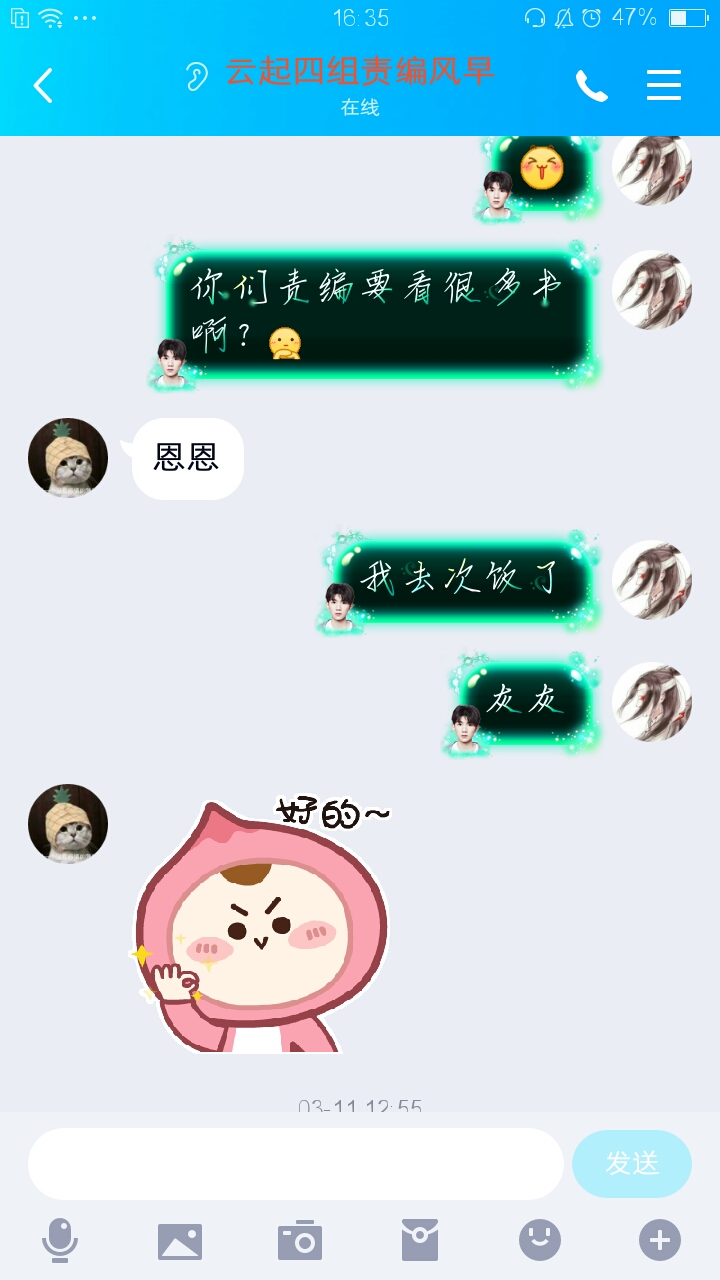View the pineapple-hat cat avatar beside 恩恩
Viewport: 720px width, 1280px height.
tap(68, 458)
